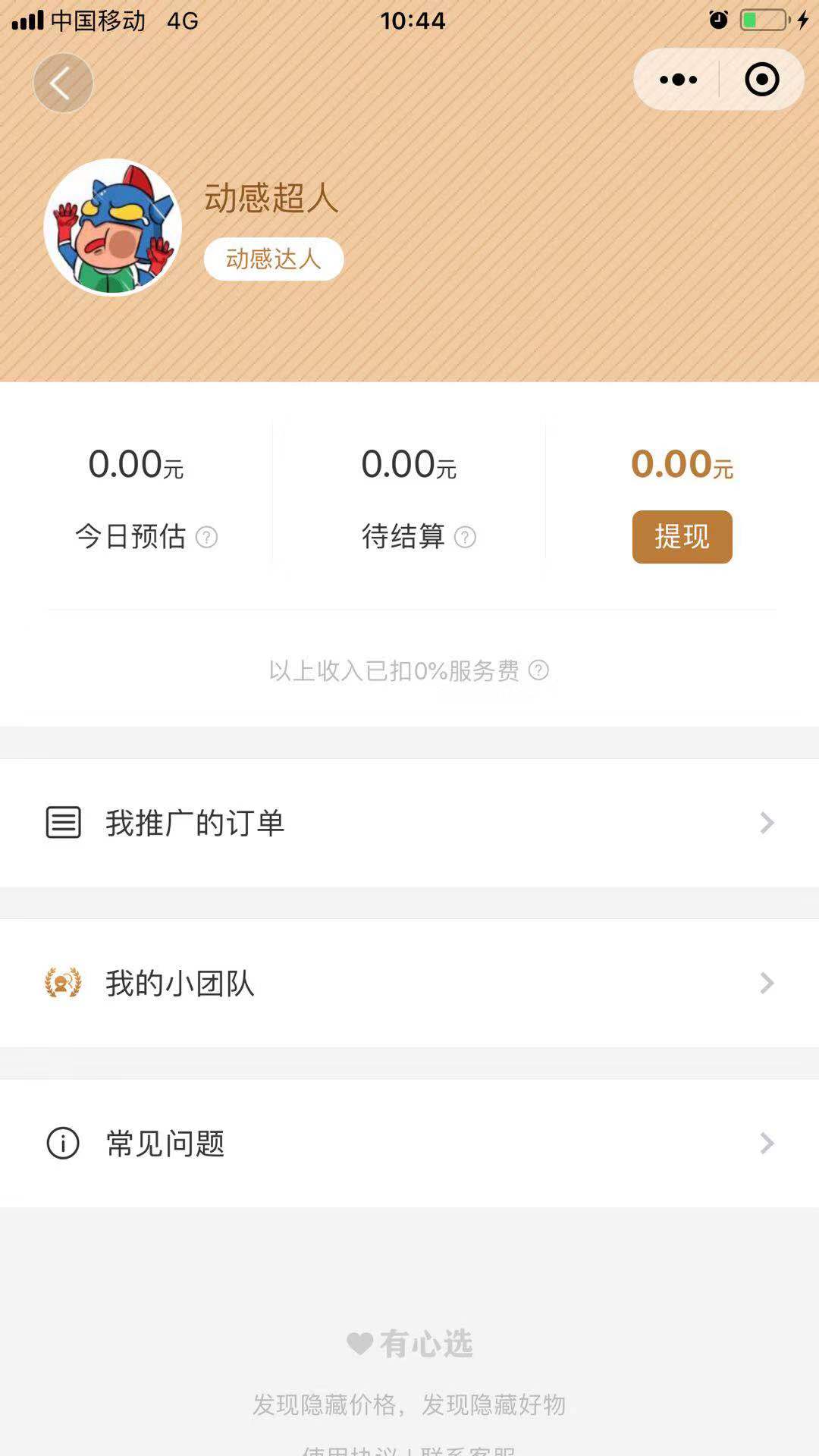Close the mini program via circle icon
Image resolution: width=819 pixels, height=1456 pixels.
click(761, 80)
